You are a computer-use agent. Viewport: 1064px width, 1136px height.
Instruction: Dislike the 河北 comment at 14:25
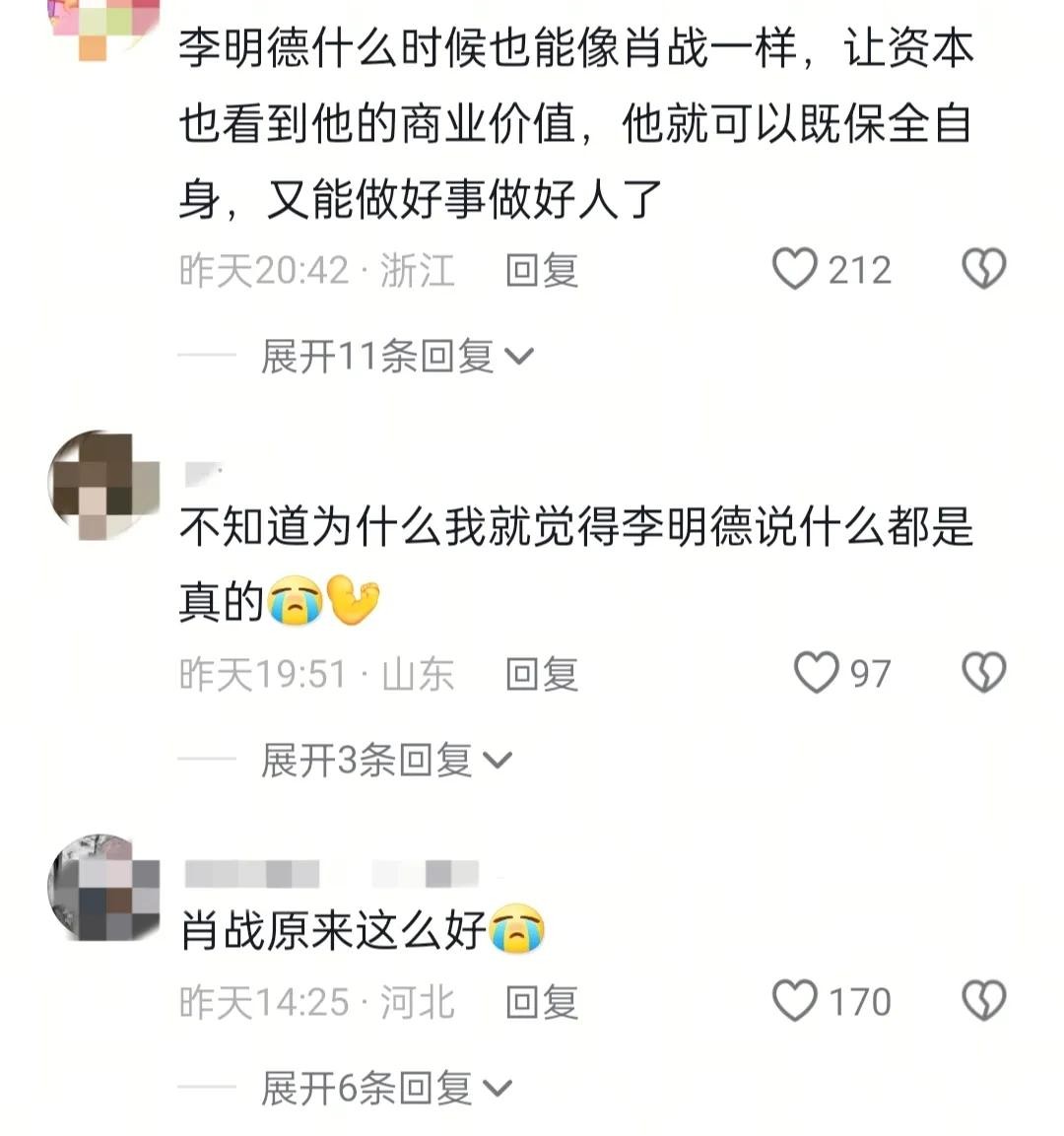pos(983,1001)
